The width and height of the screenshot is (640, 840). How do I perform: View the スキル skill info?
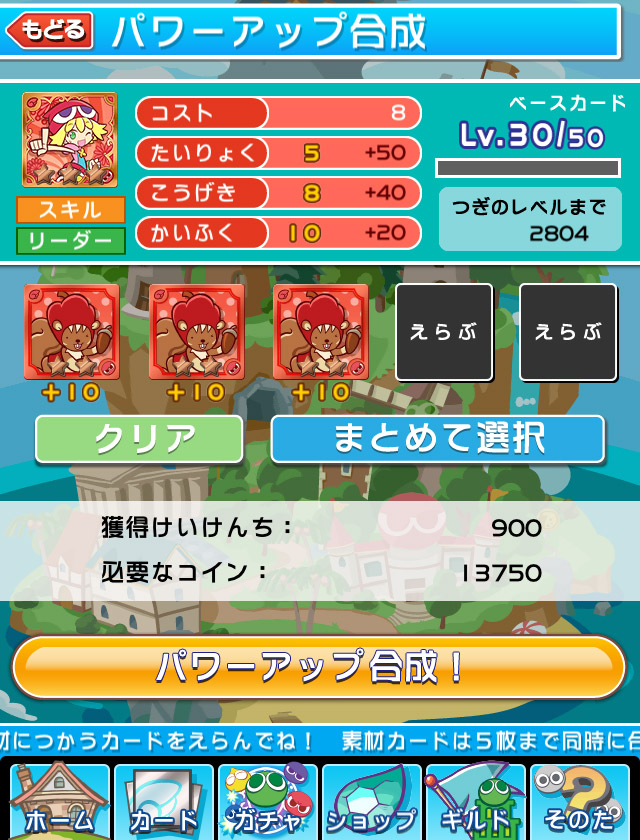pyautogui.click(x=70, y=210)
